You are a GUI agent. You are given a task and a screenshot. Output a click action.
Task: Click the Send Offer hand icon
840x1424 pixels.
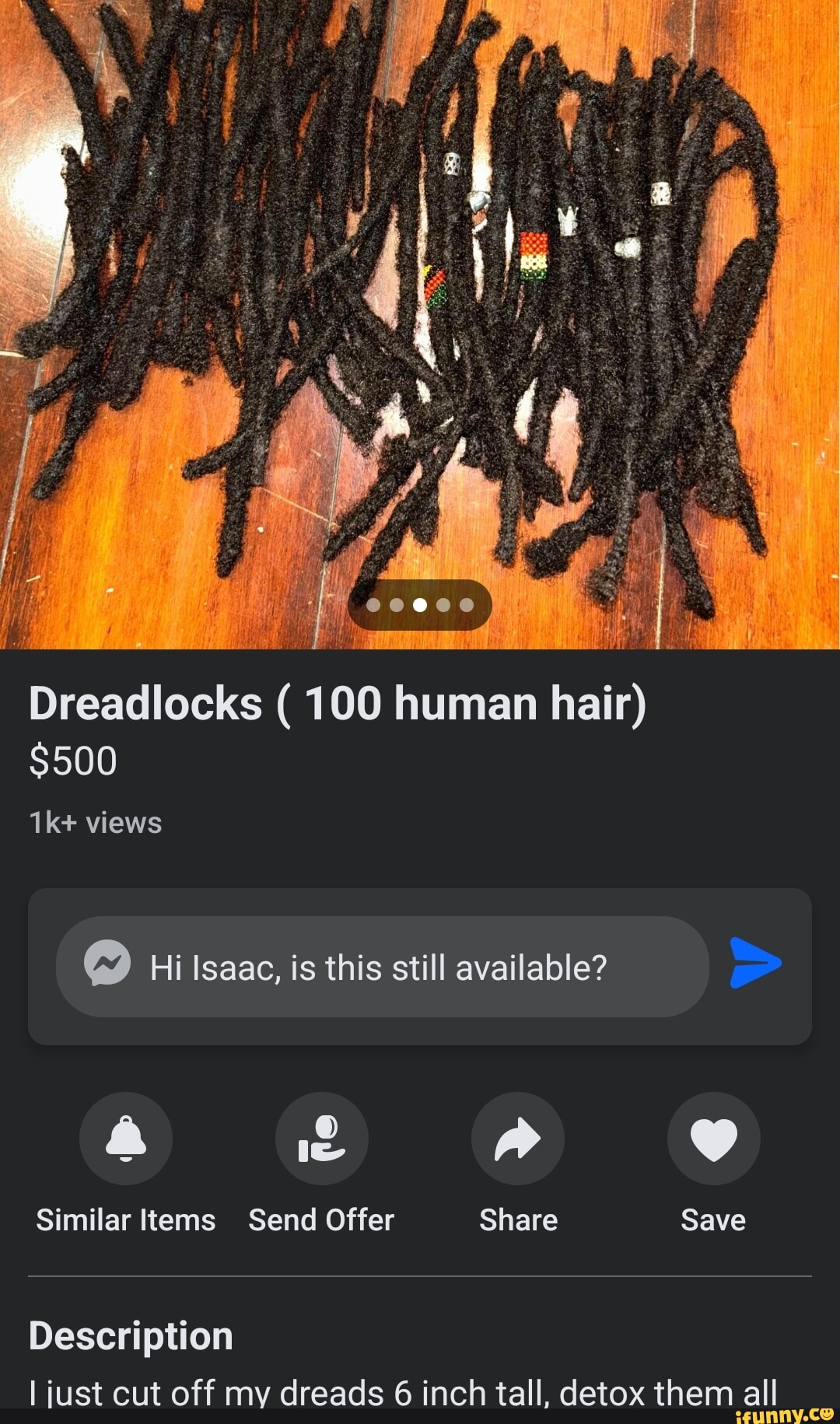[322, 1138]
